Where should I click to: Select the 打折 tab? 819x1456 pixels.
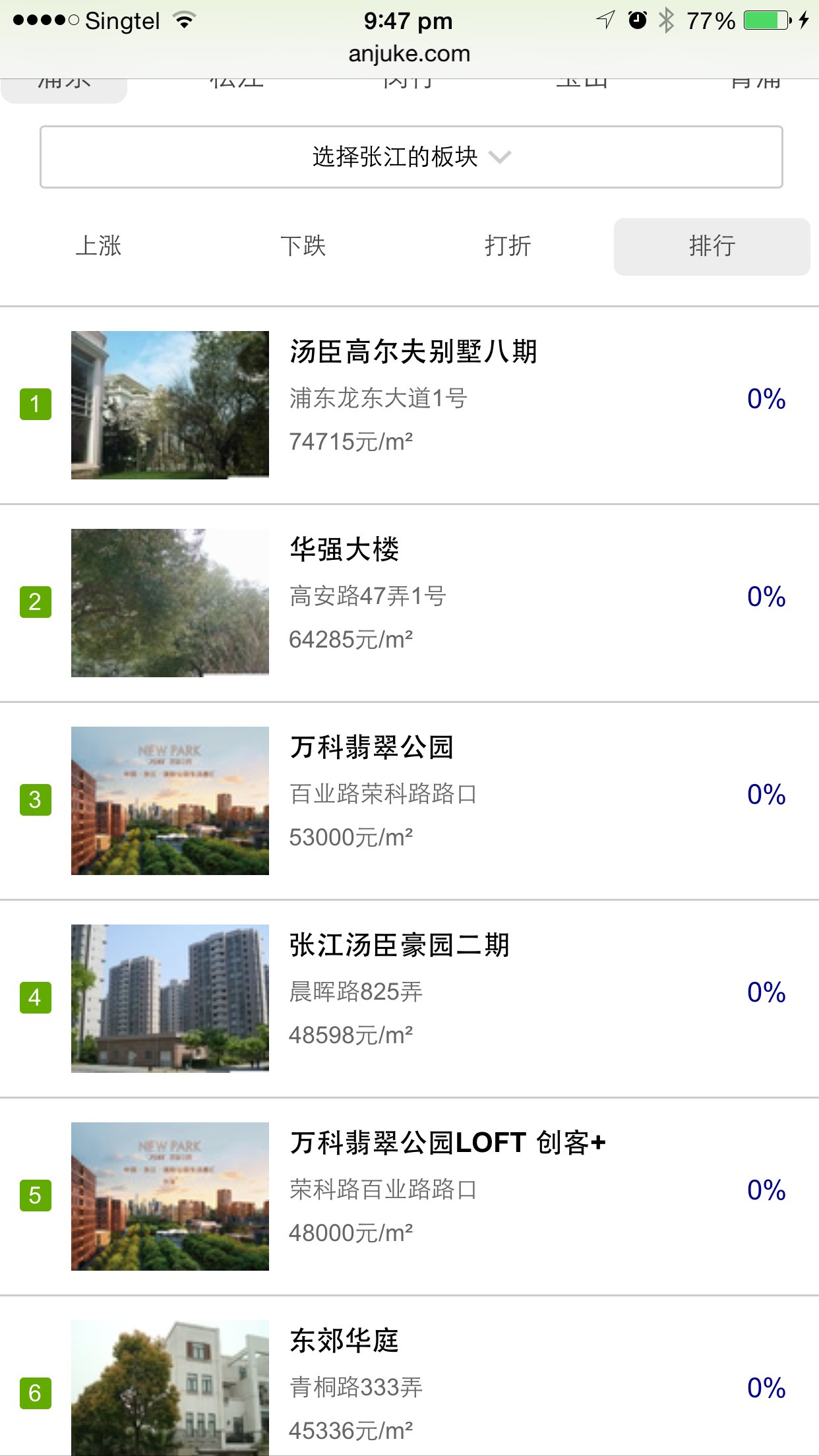508,246
